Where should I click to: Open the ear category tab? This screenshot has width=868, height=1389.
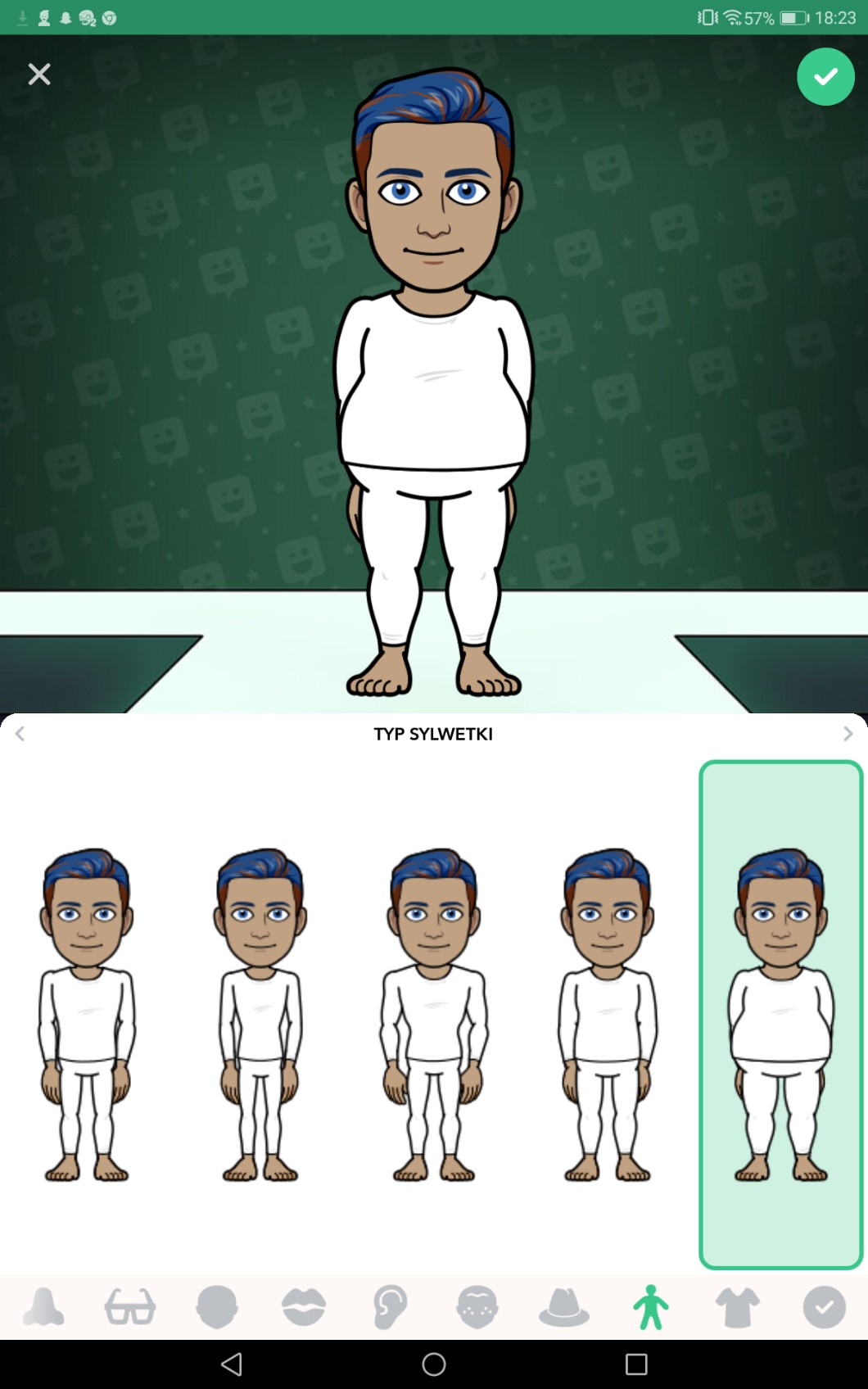click(x=391, y=1306)
